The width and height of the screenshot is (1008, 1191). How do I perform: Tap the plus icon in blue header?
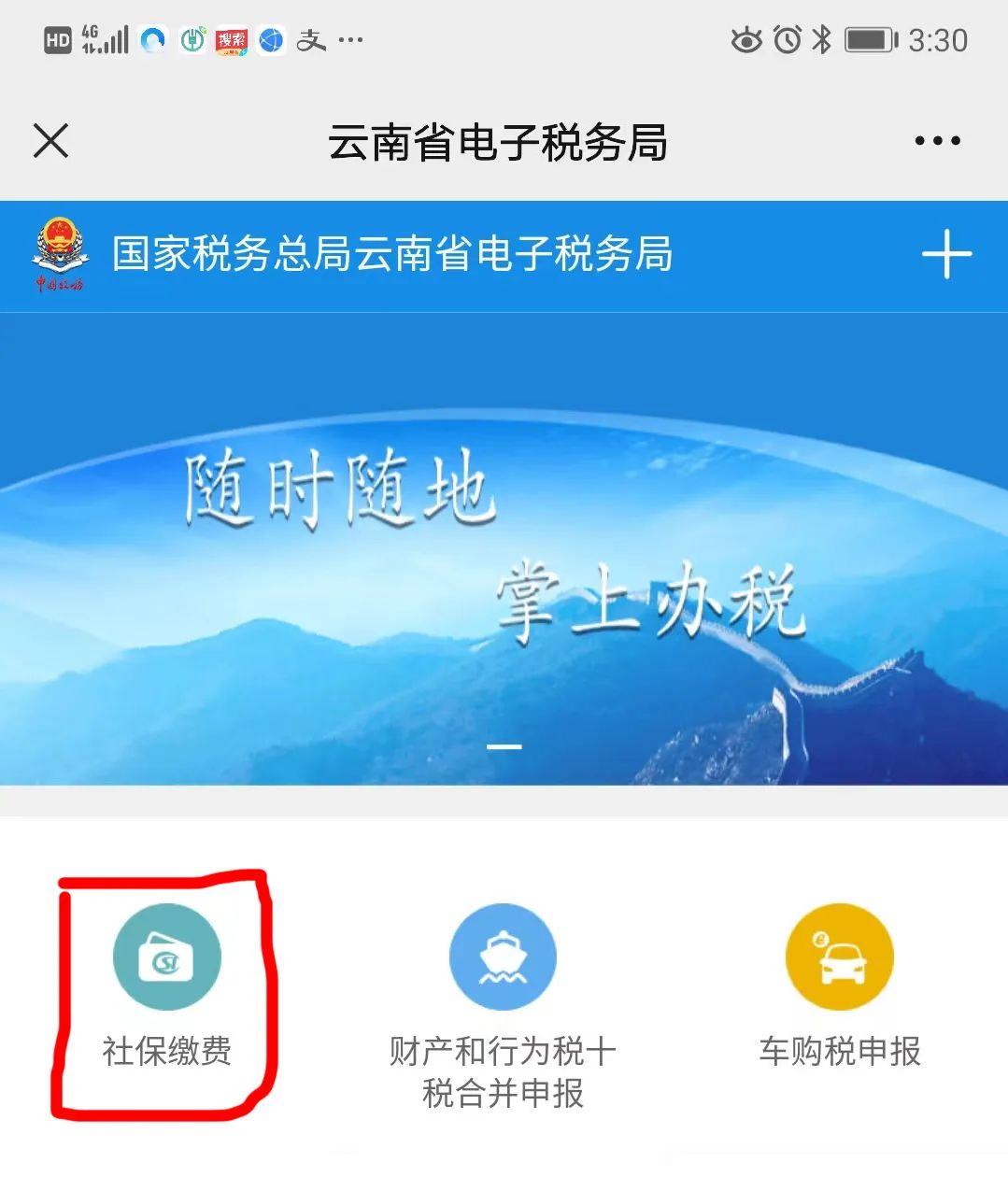(946, 254)
